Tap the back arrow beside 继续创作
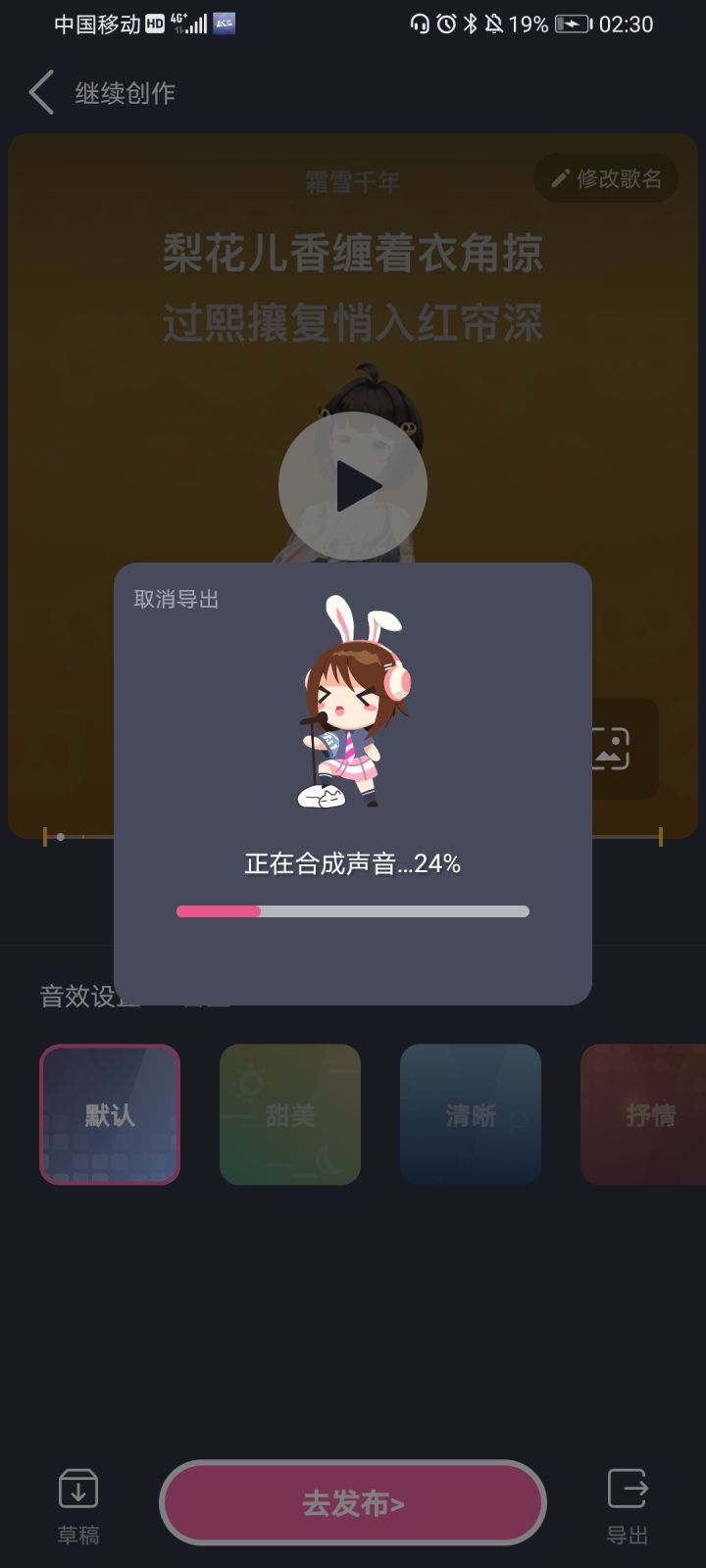Viewport: 706px width, 1568px height. pos(40,92)
